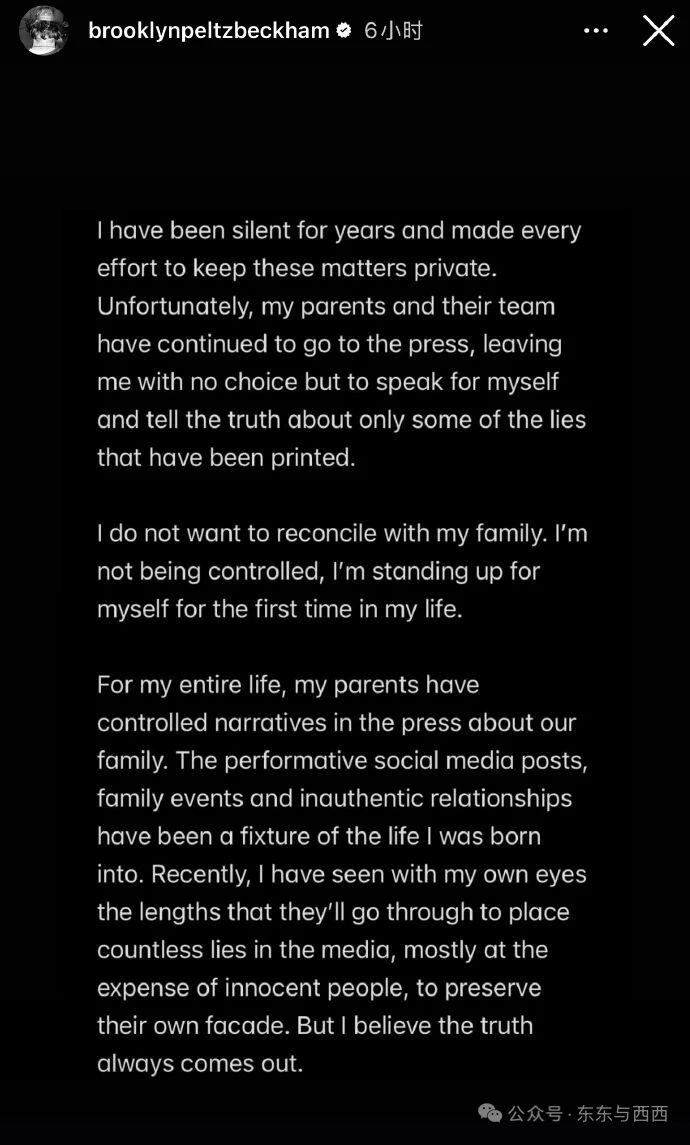Open the three-dot more options menu
690x1145 pixels.
coord(597,31)
